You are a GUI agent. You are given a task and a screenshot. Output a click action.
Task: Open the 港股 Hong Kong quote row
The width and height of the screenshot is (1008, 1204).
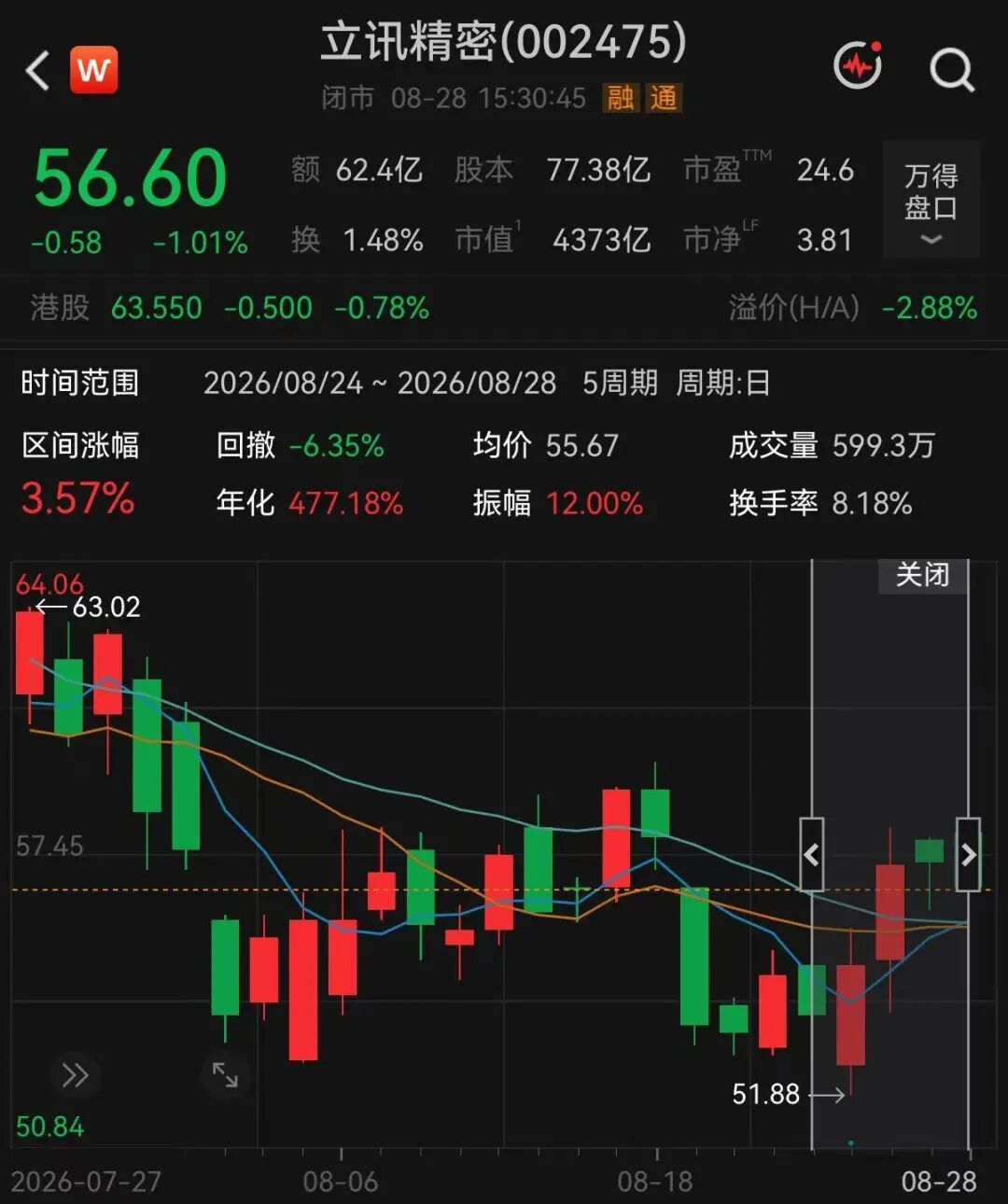point(504,307)
